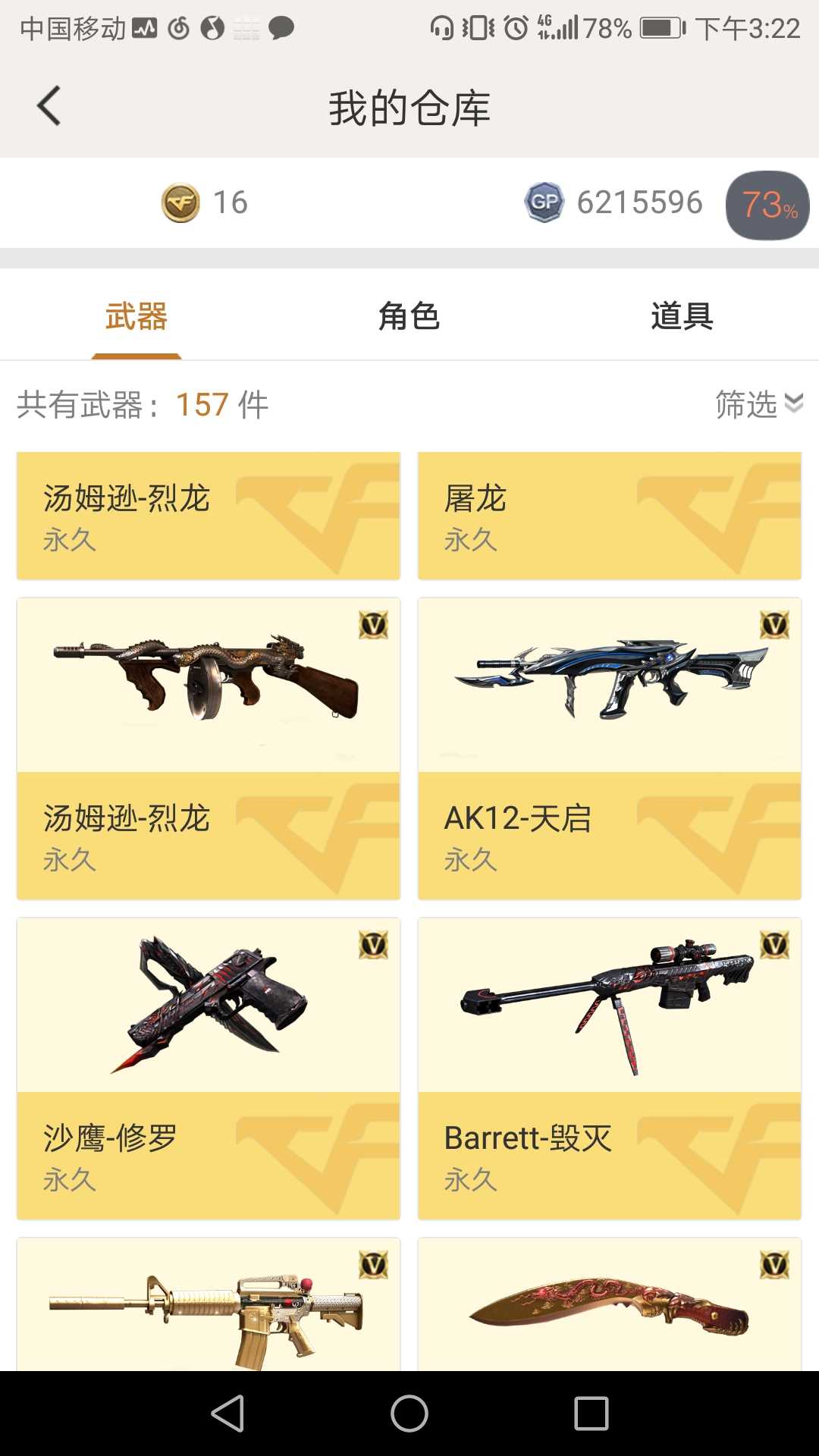Open the gold M4A1 rifle card

[209, 1306]
